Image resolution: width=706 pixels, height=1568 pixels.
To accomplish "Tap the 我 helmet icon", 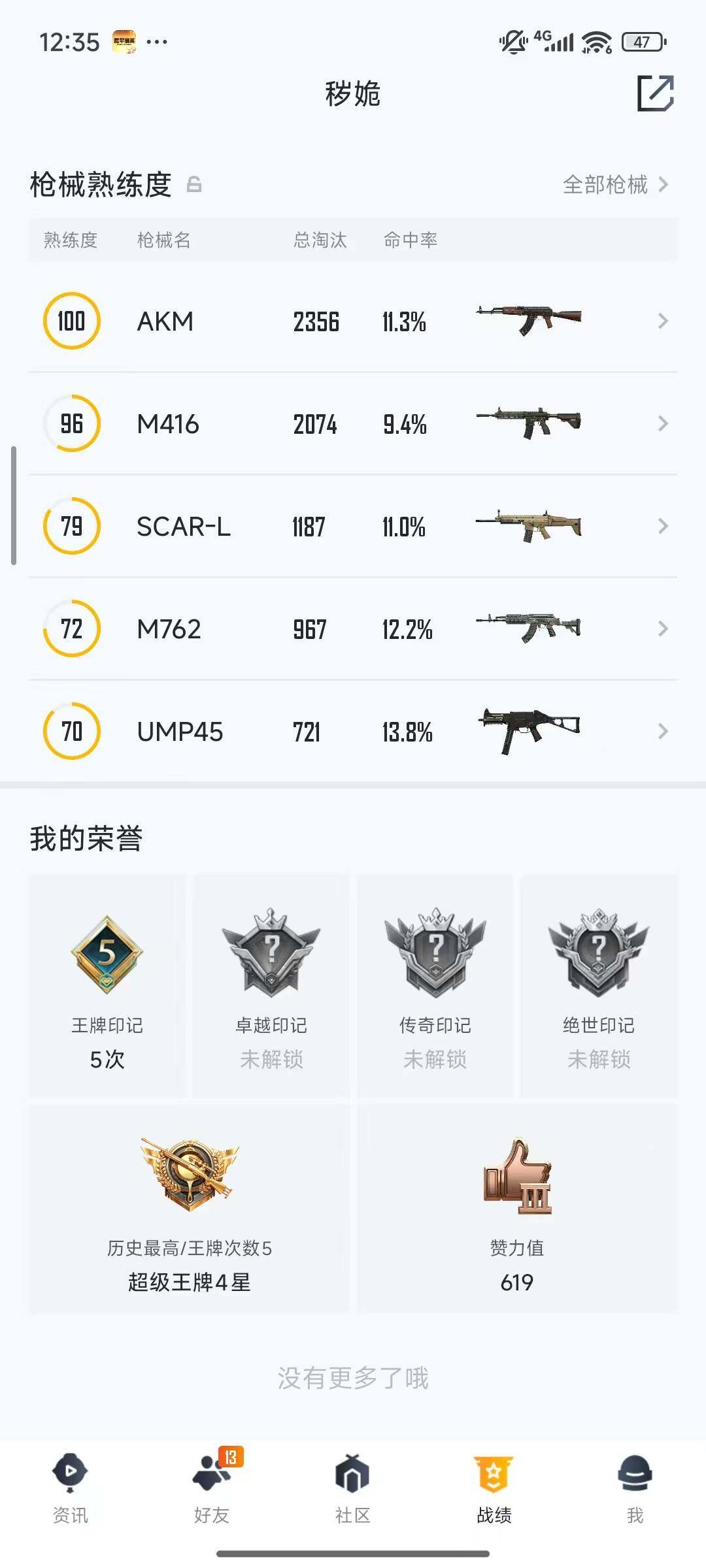I will pyautogui.click(x=635, y=1471).
